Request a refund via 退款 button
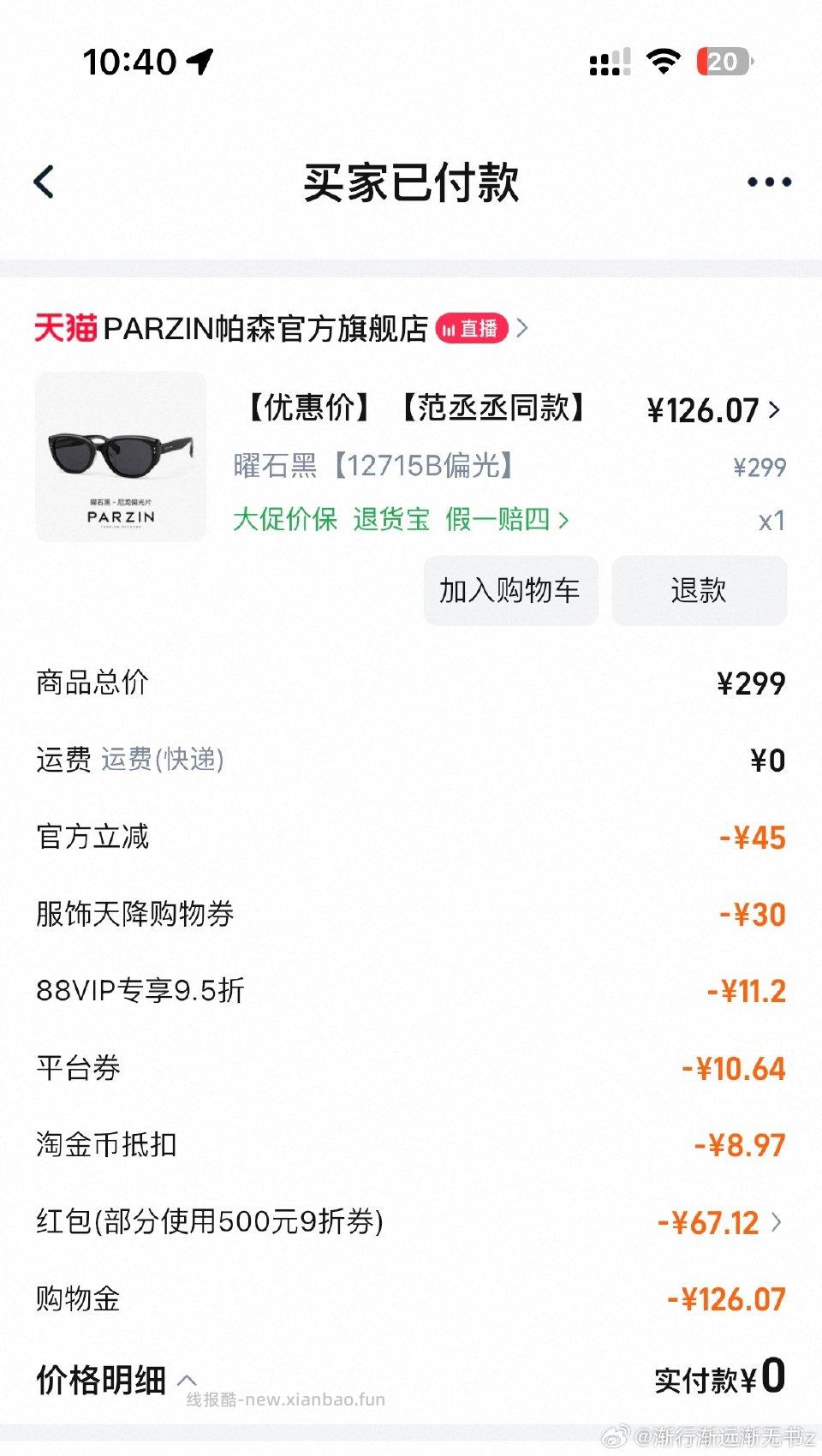Viewport: 822px width, 1456px height. (x=699, y=591)
